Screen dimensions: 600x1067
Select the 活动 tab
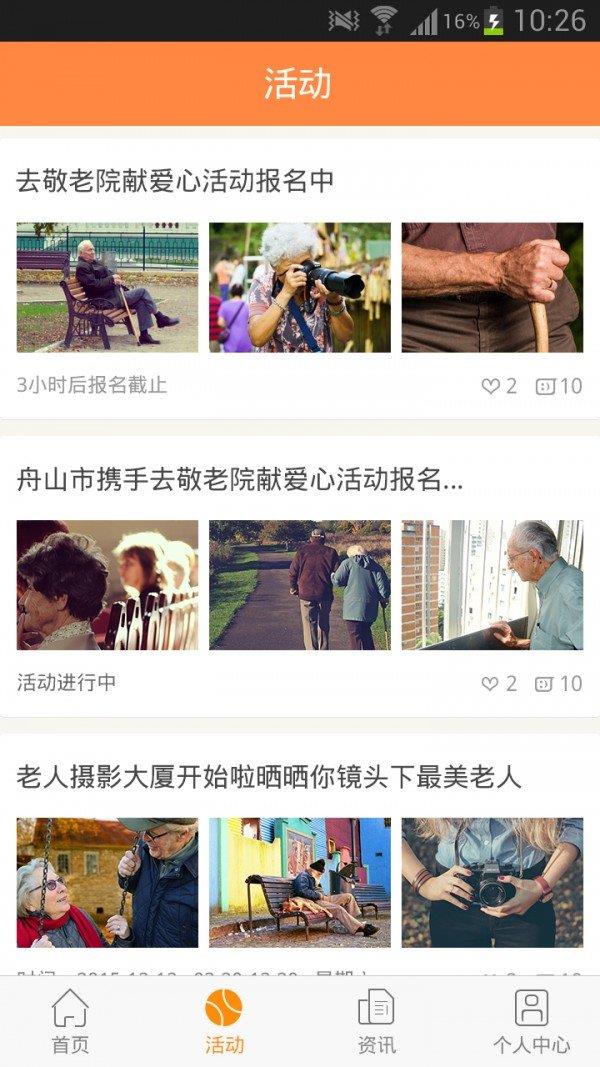click(224, 1021)
